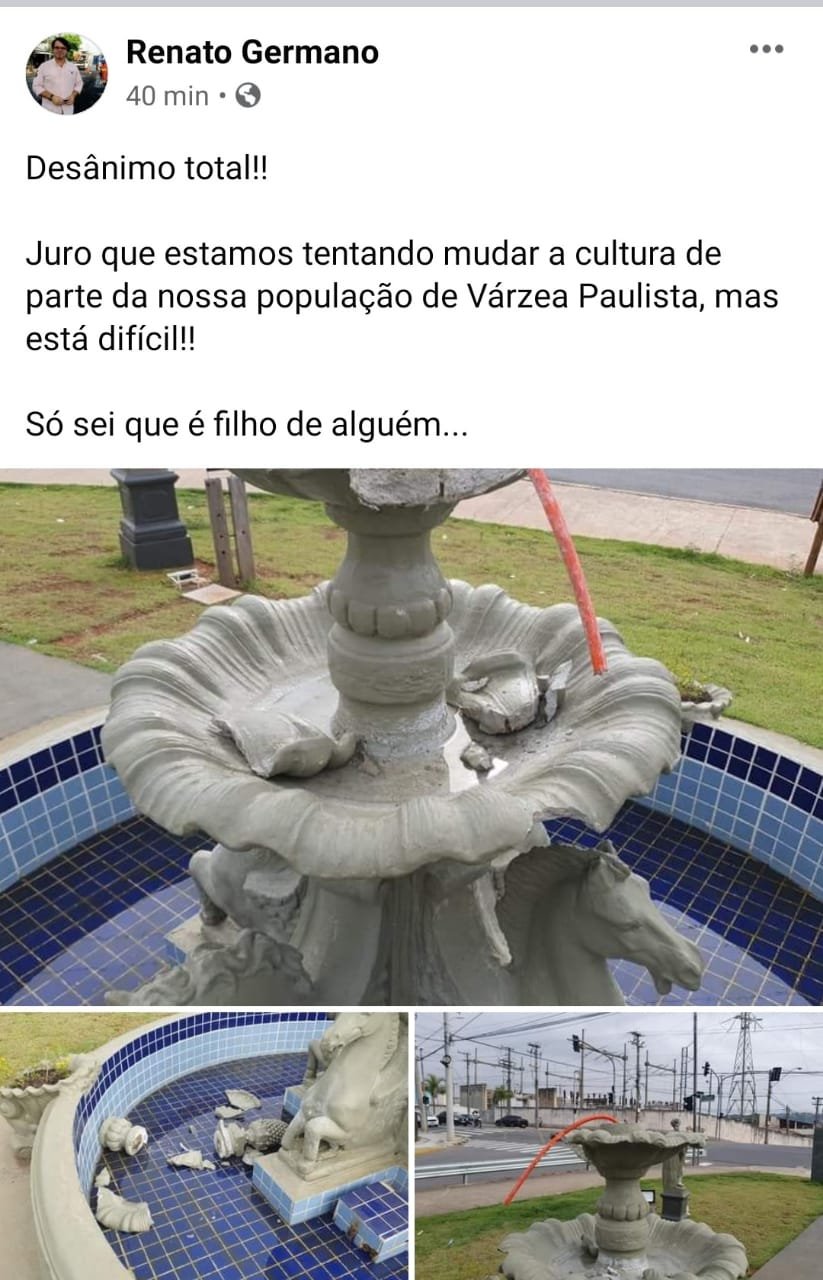Open the name link Renato Germano
Viewport: 823px width, 1280px height.
252,52
